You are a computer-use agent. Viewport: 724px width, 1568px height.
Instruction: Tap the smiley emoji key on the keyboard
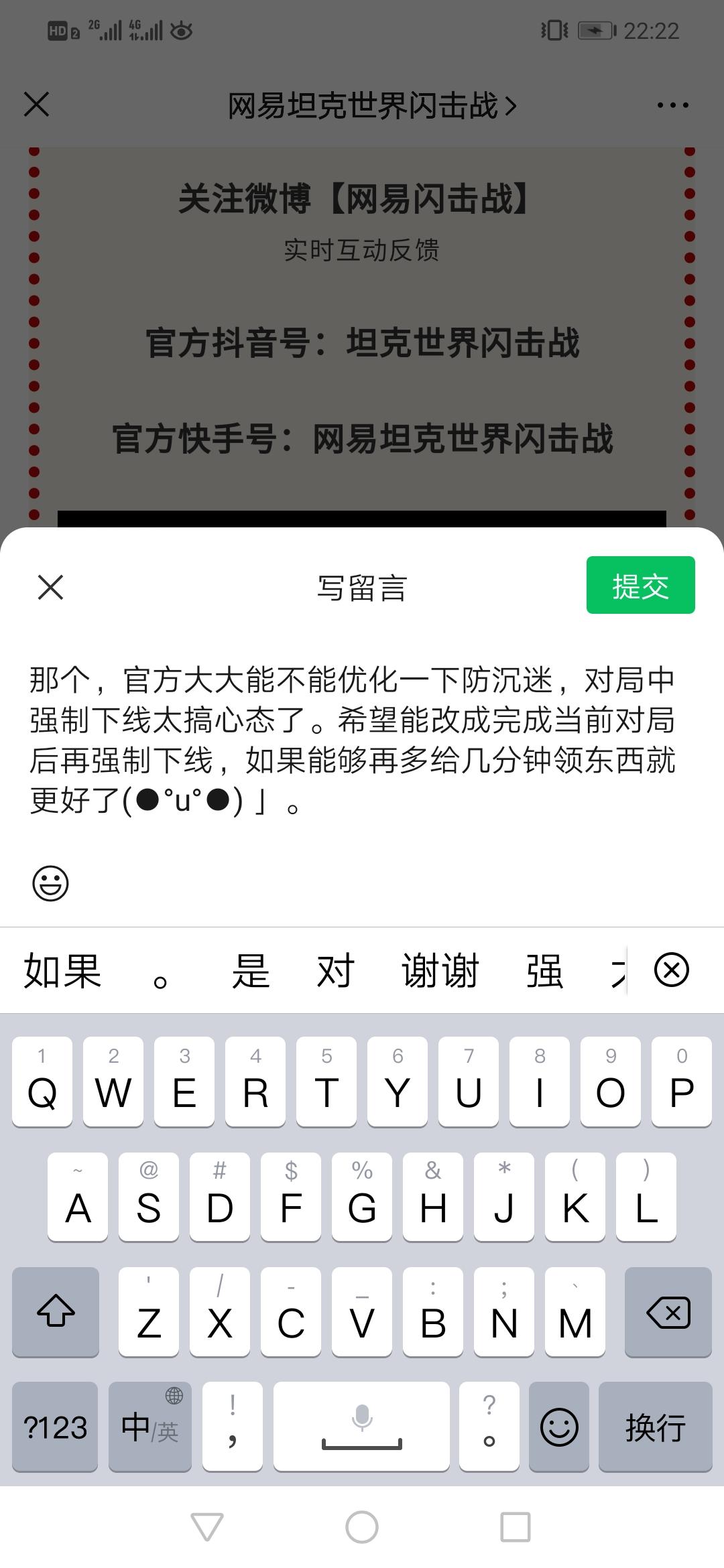click(x=558, y=1426)
